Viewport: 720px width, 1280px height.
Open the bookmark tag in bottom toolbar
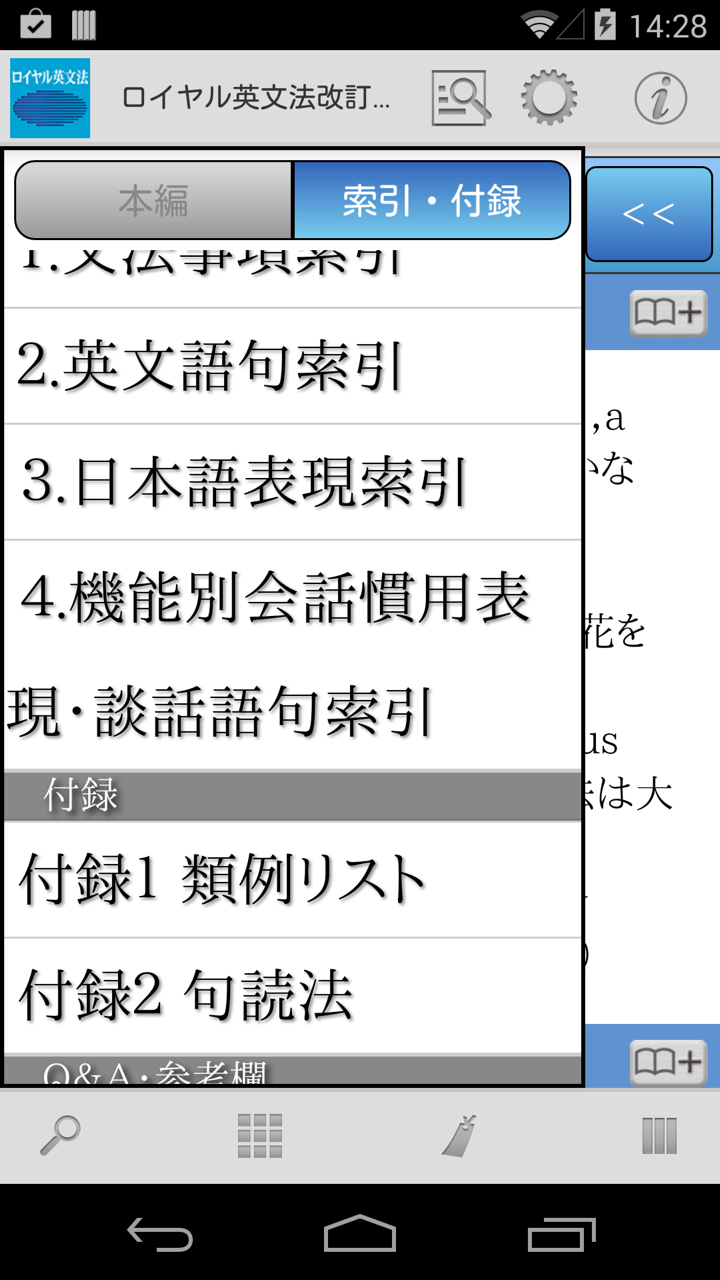[x=460, y=1136]
